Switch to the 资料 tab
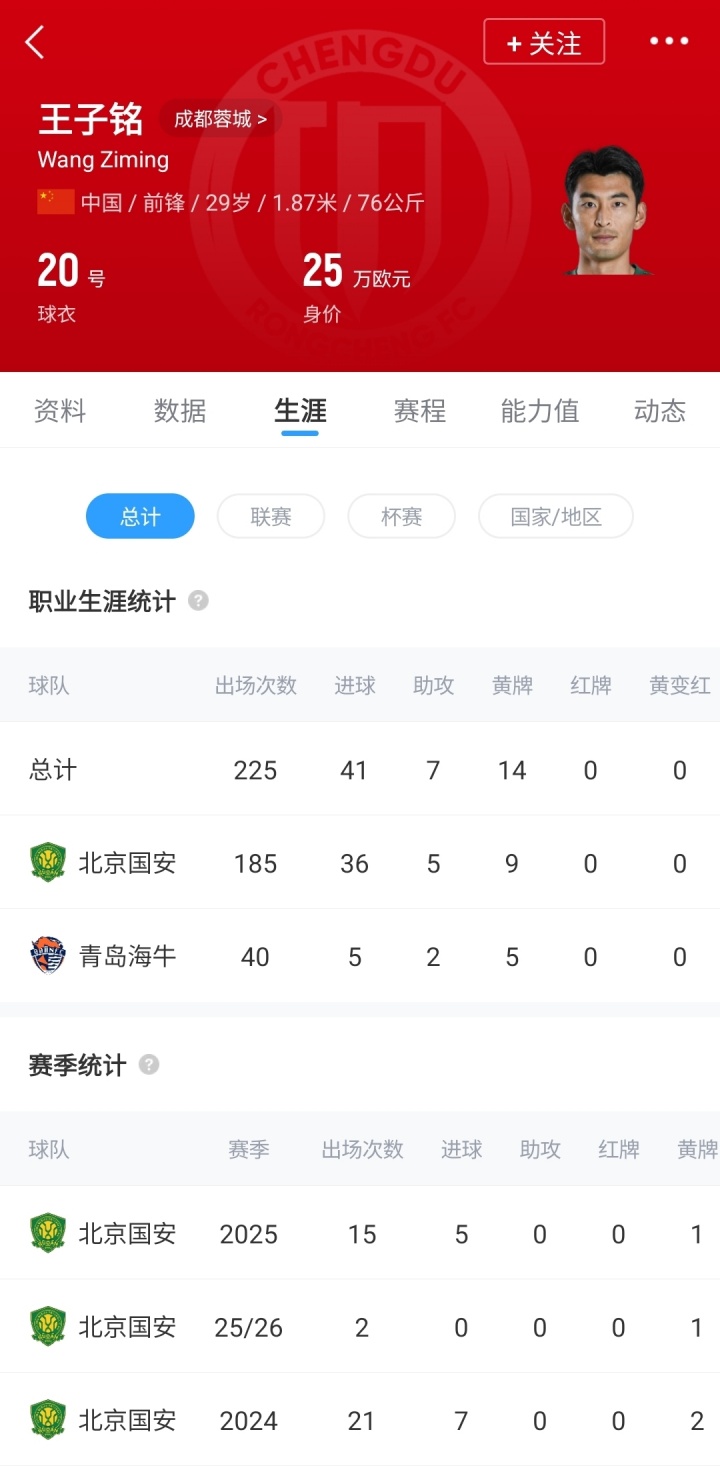720x1466 pixels. 60,411
